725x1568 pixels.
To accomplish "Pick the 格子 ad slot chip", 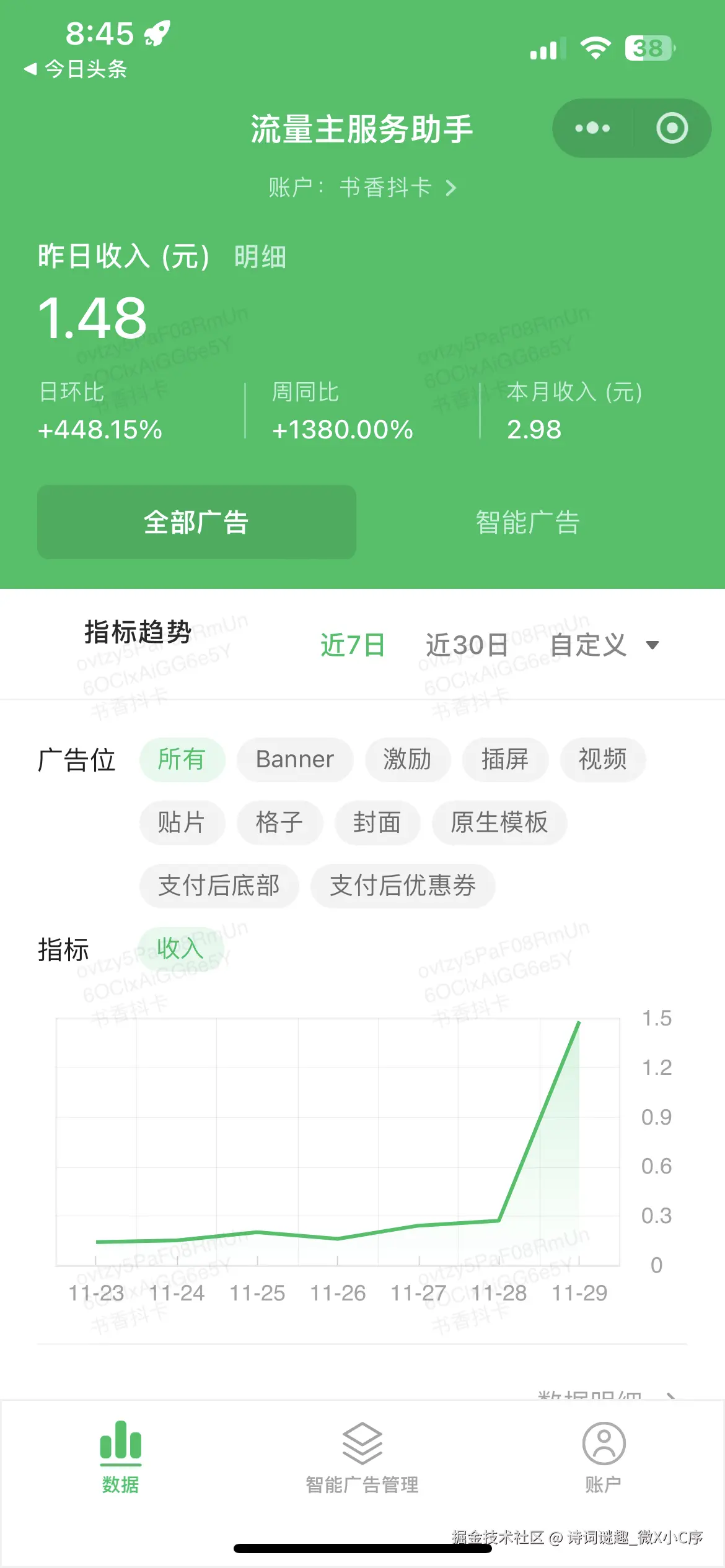I will [x=279, y=822].
